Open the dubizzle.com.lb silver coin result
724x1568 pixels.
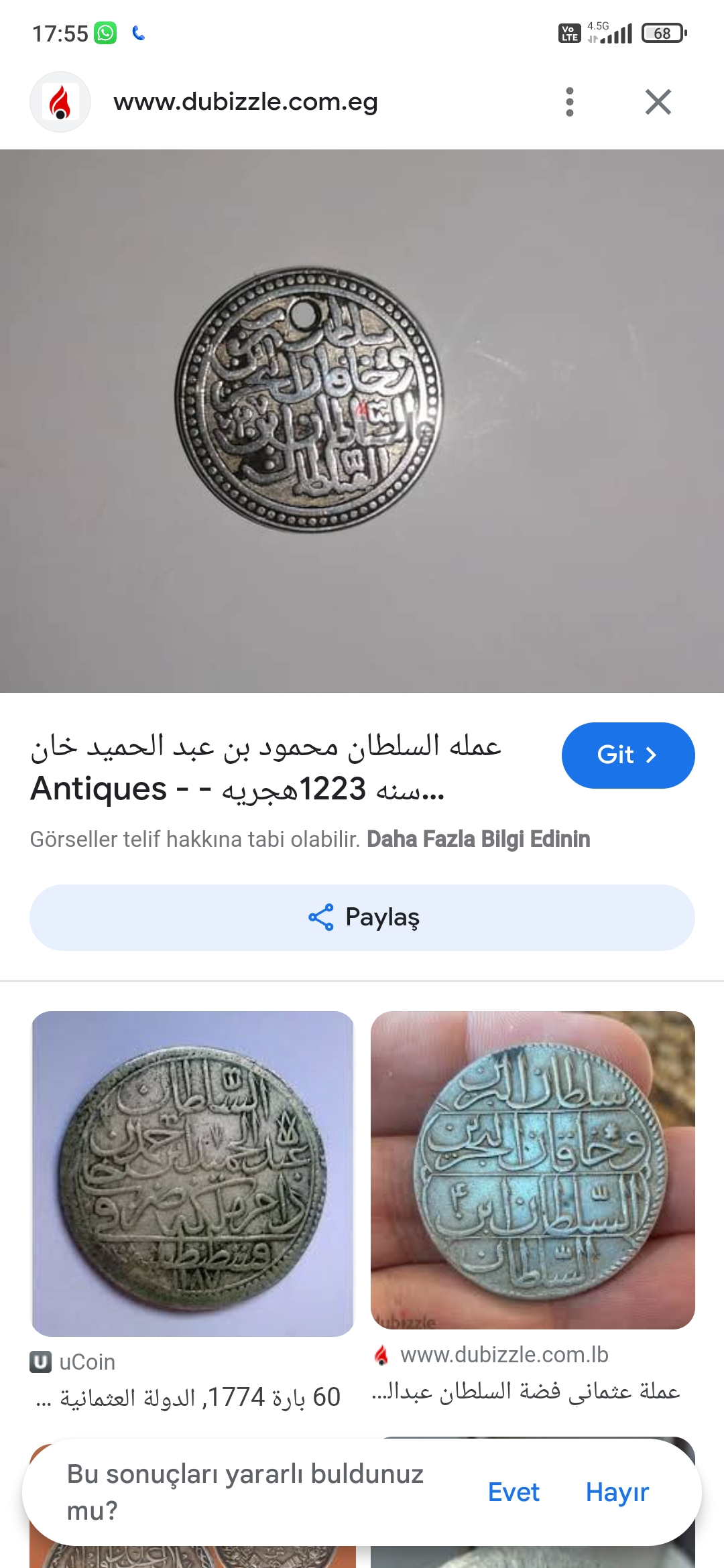pos(532,1170)
